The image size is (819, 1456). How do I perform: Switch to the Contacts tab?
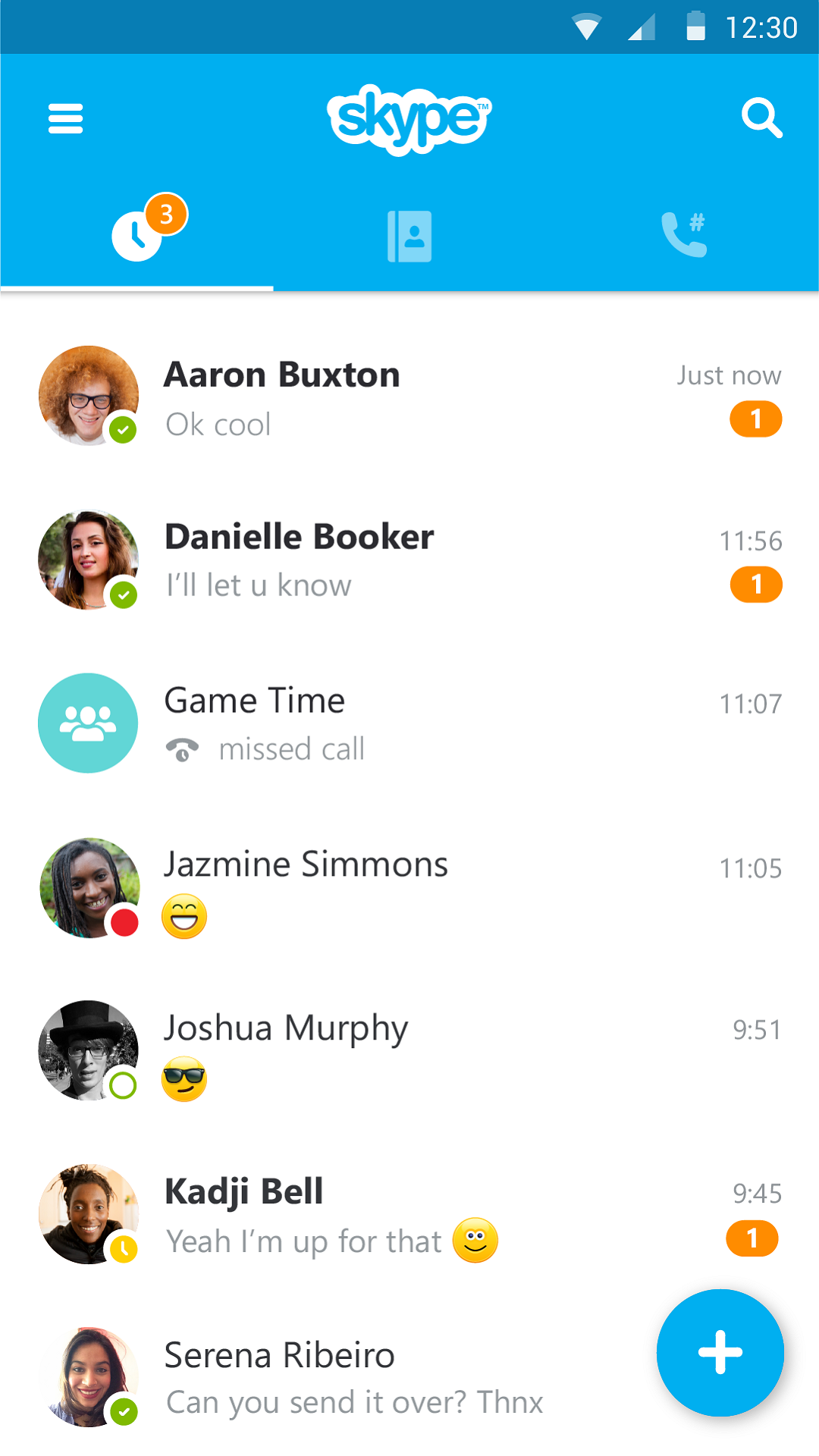409,237
